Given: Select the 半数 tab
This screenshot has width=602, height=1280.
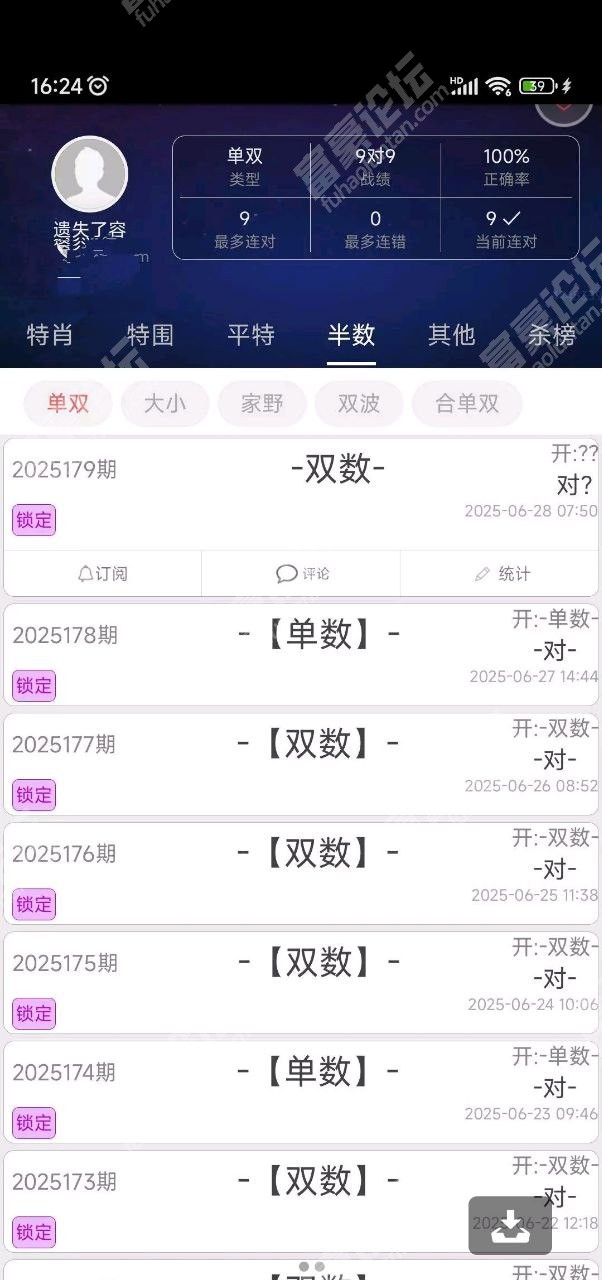Looking at the screenshot, I should click(351, 335).
